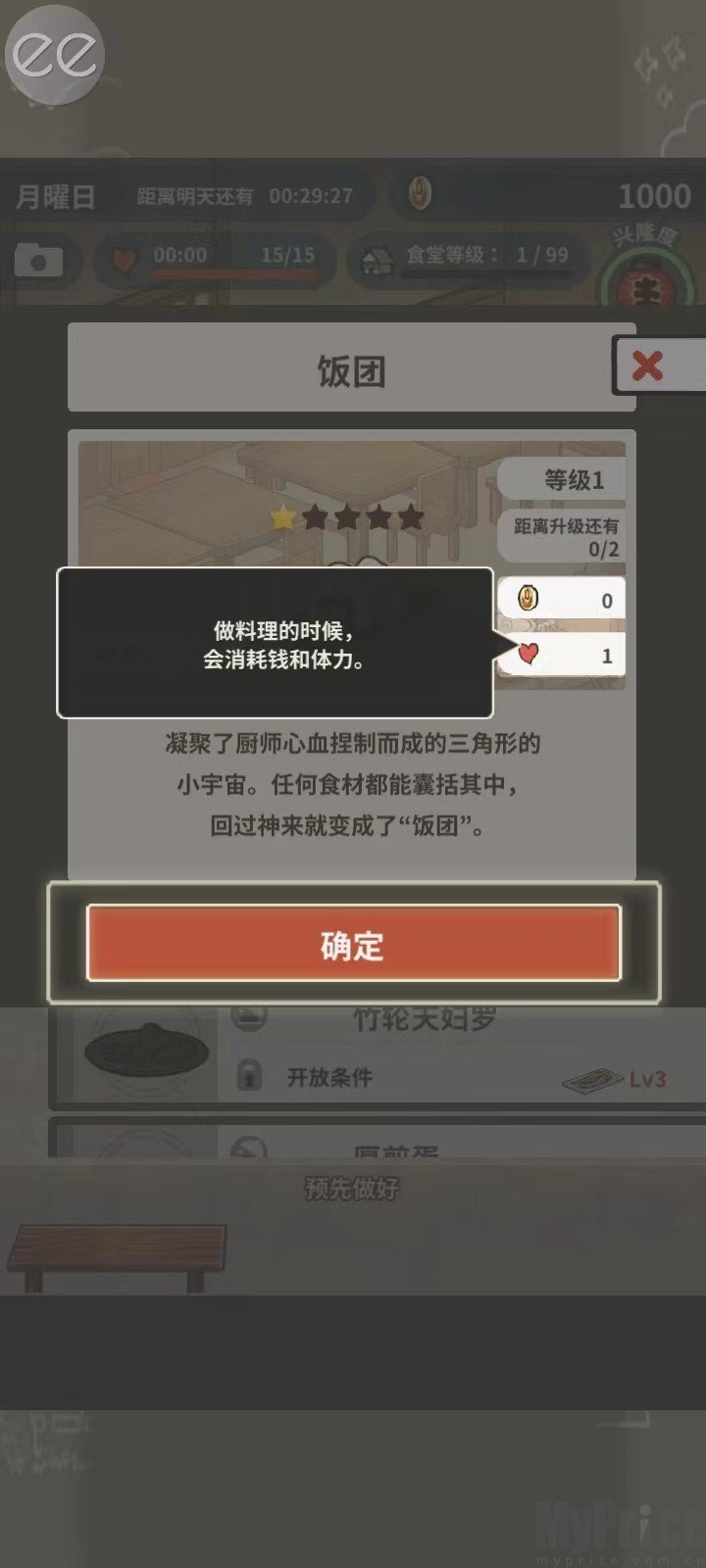Dismiss the 饭团 dialog via the X

pyautogui.click(x=645, y=366)
